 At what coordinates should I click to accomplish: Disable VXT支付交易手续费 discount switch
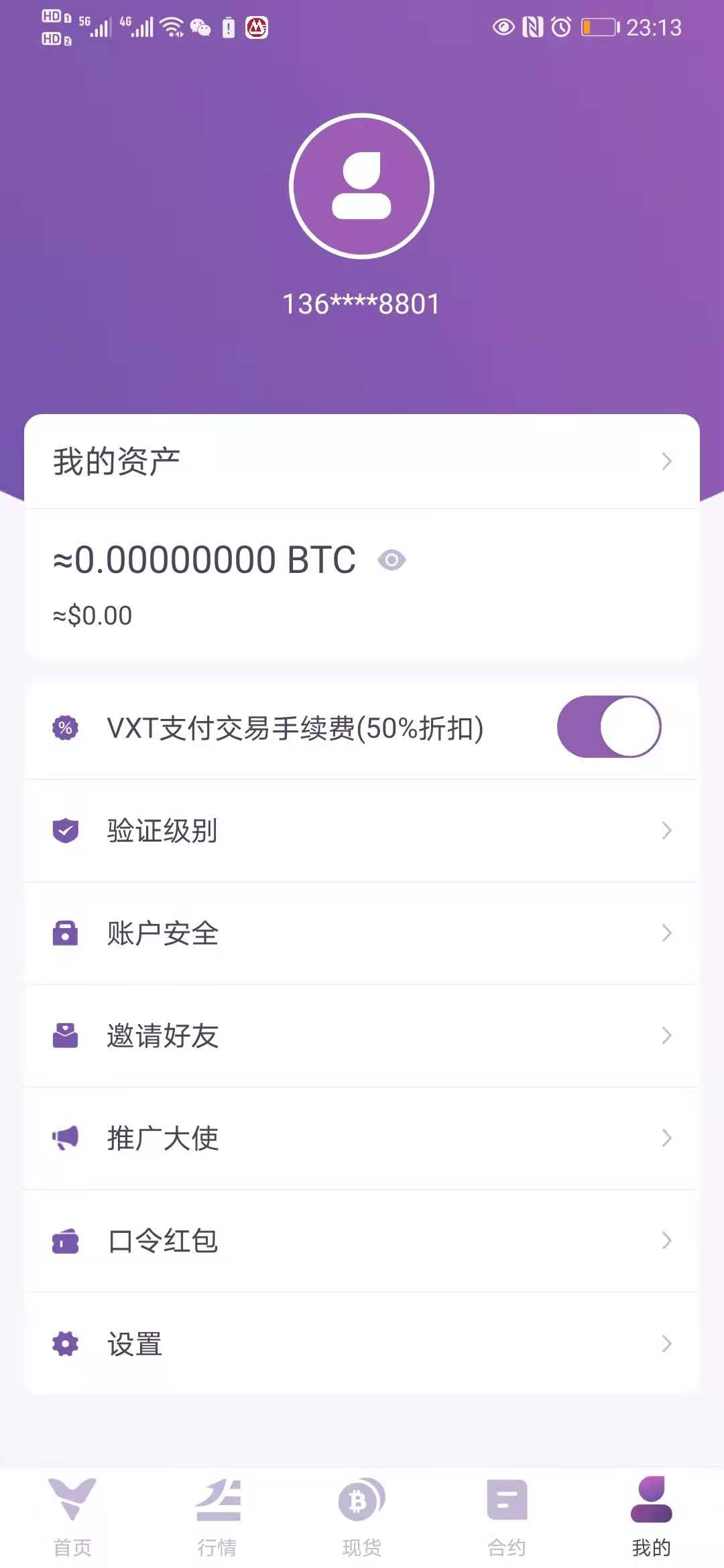(x=609, y=727)
